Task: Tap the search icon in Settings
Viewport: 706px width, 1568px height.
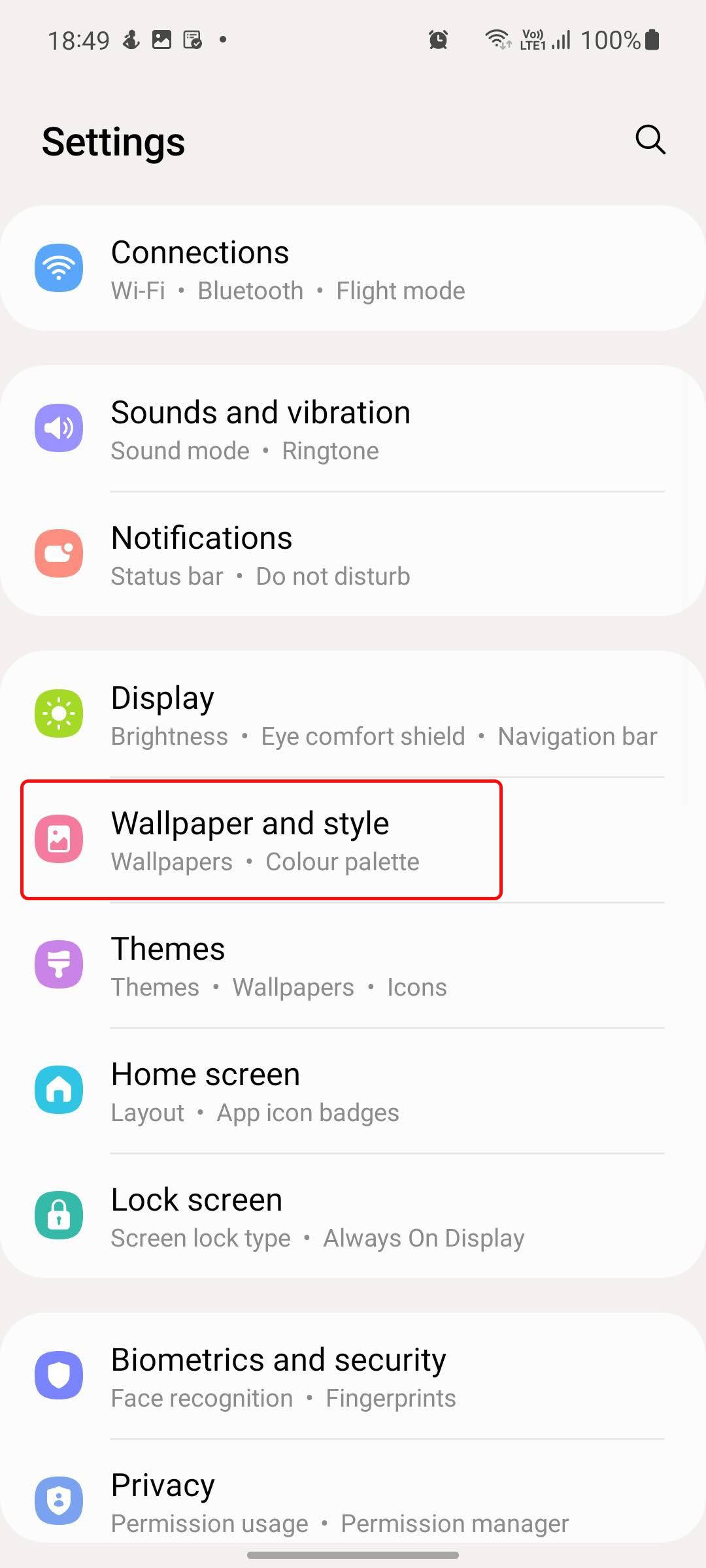Action: [x=649, y=139]
